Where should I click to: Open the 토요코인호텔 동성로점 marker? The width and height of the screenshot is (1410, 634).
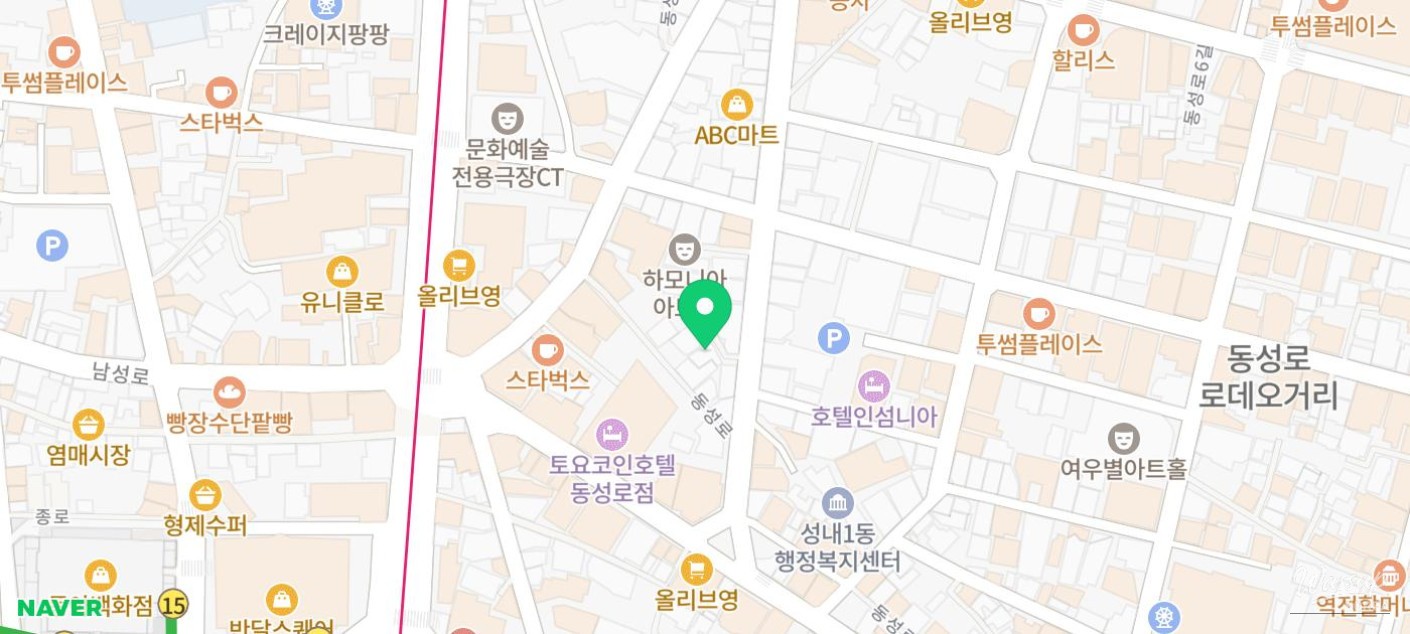click(x=612, y=435)
